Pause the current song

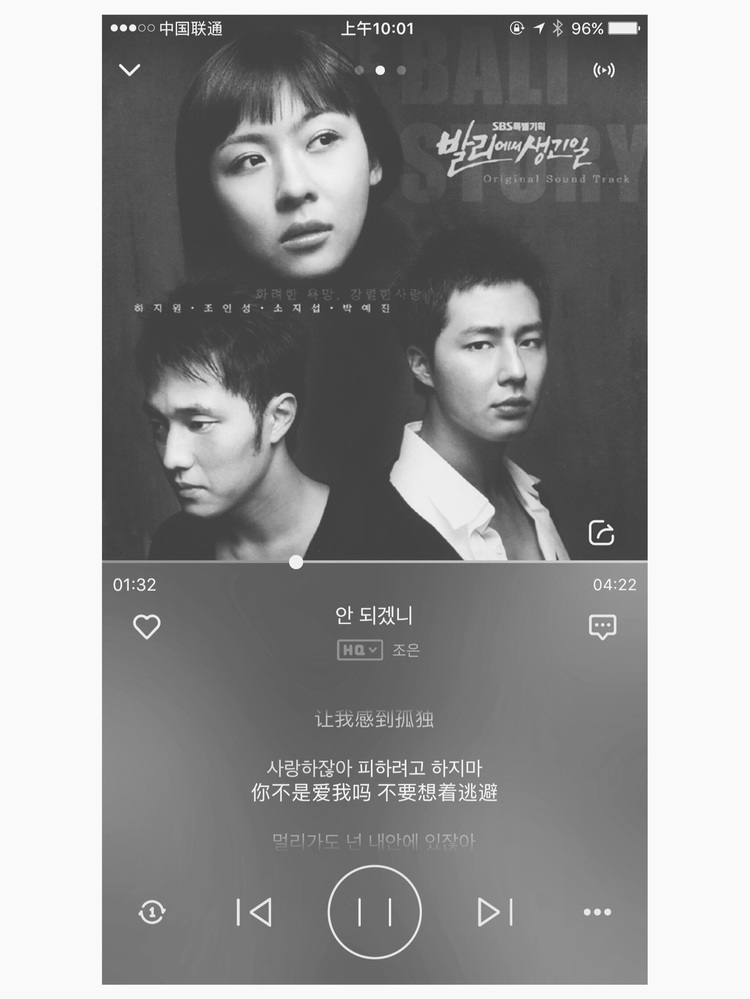tap(375, 912)
